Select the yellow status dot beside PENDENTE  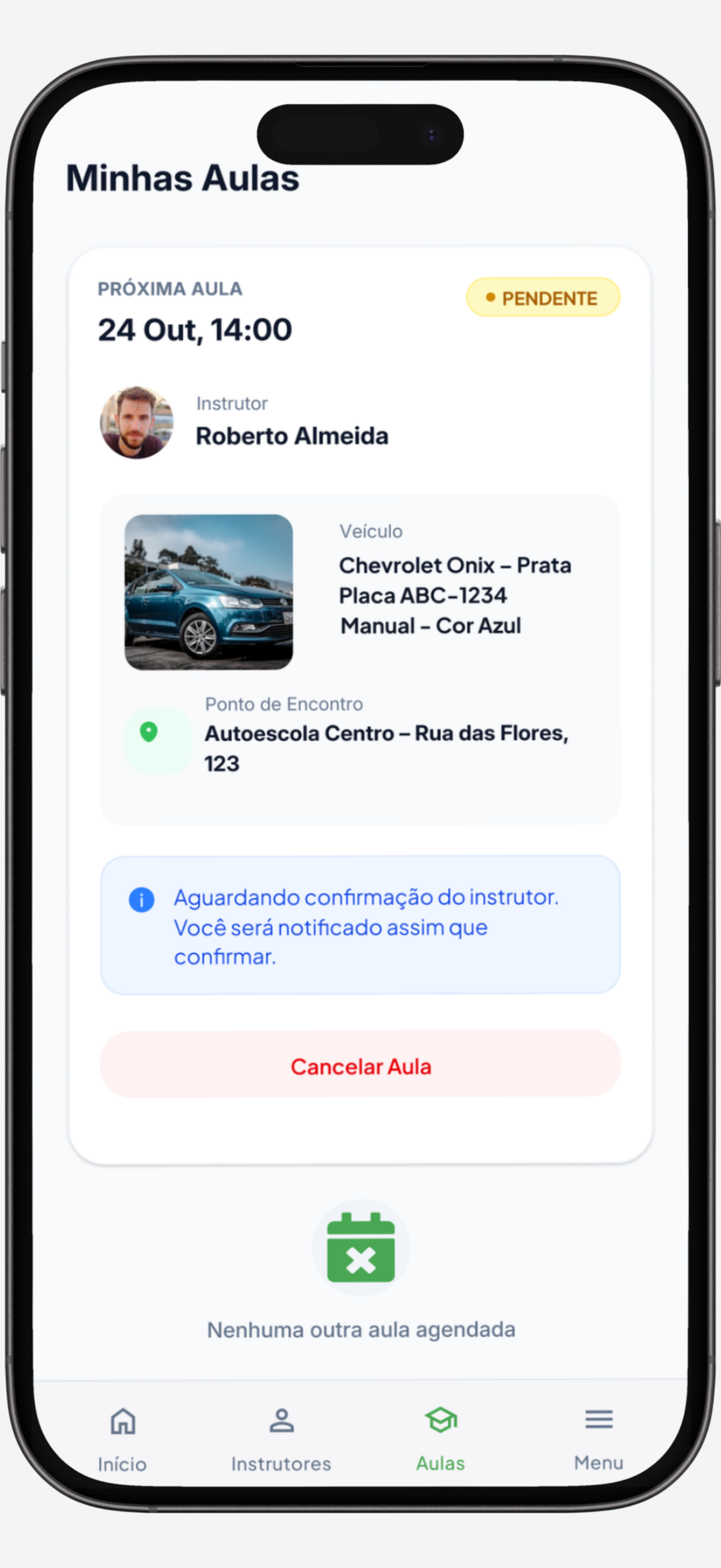click(x=490, y=297)
